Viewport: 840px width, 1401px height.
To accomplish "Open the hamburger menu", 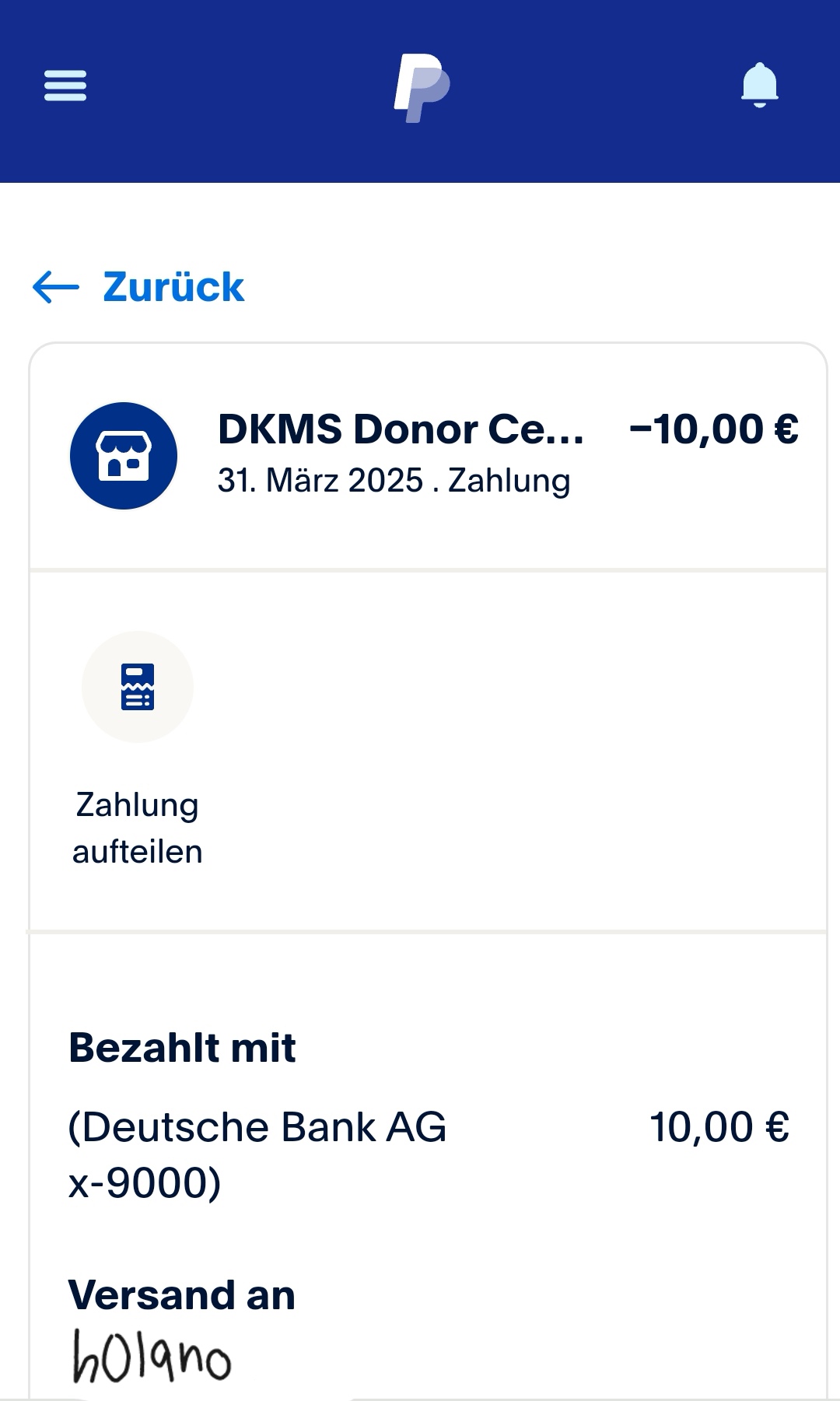I will click(x=65, y=86).
